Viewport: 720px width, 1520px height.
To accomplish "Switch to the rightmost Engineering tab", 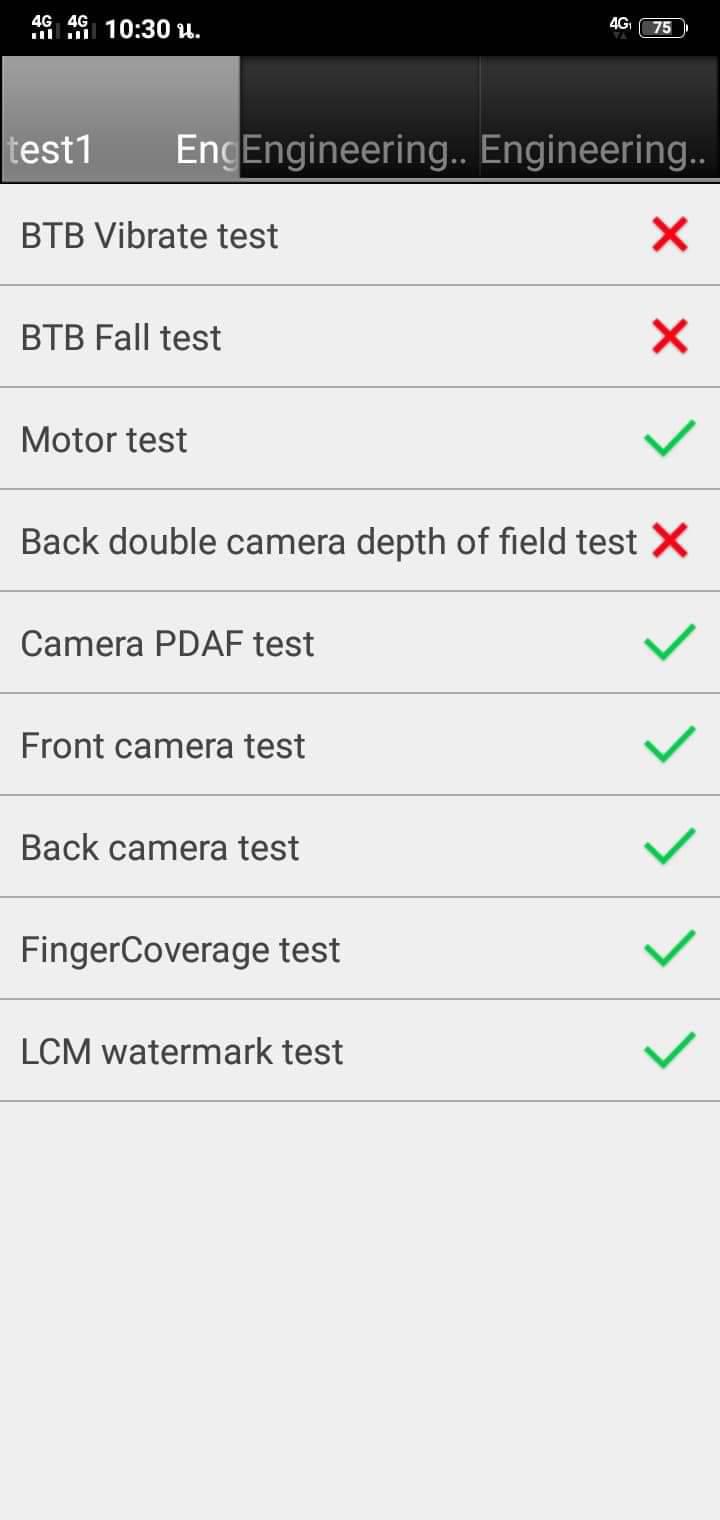I will (x=600, y=118).
